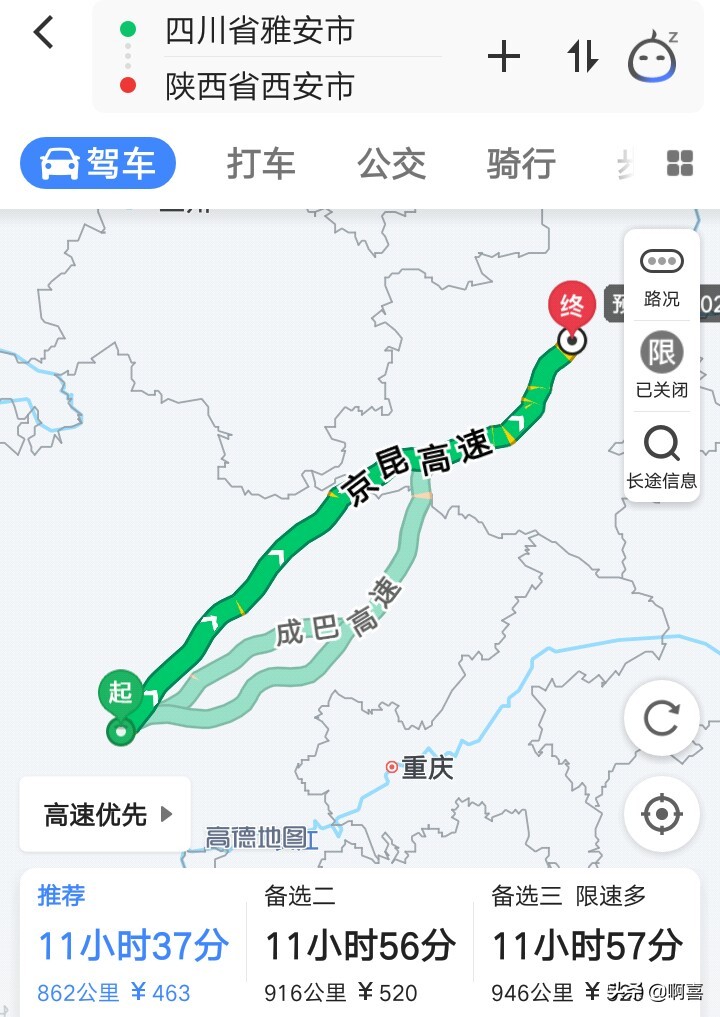Choose 备选二 route of 11小时56分

[360, 944]
